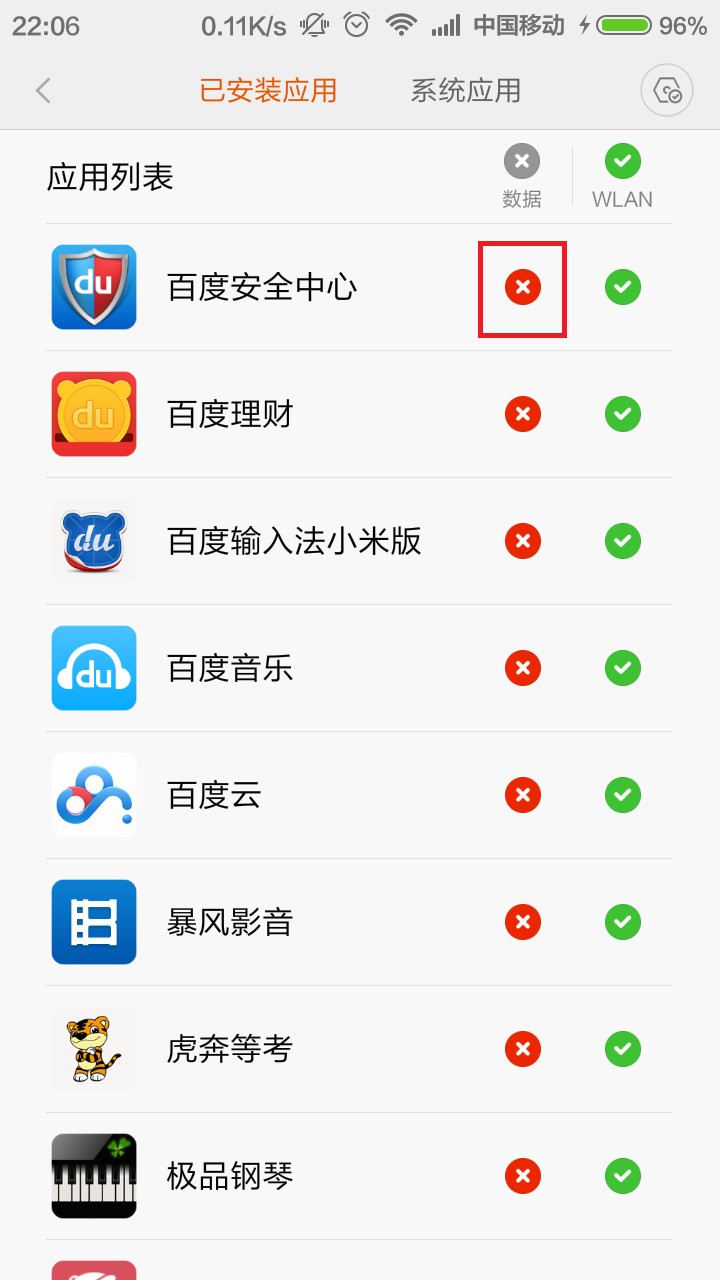Switch to the 系统应用 tab

click(x=464, y=90)
